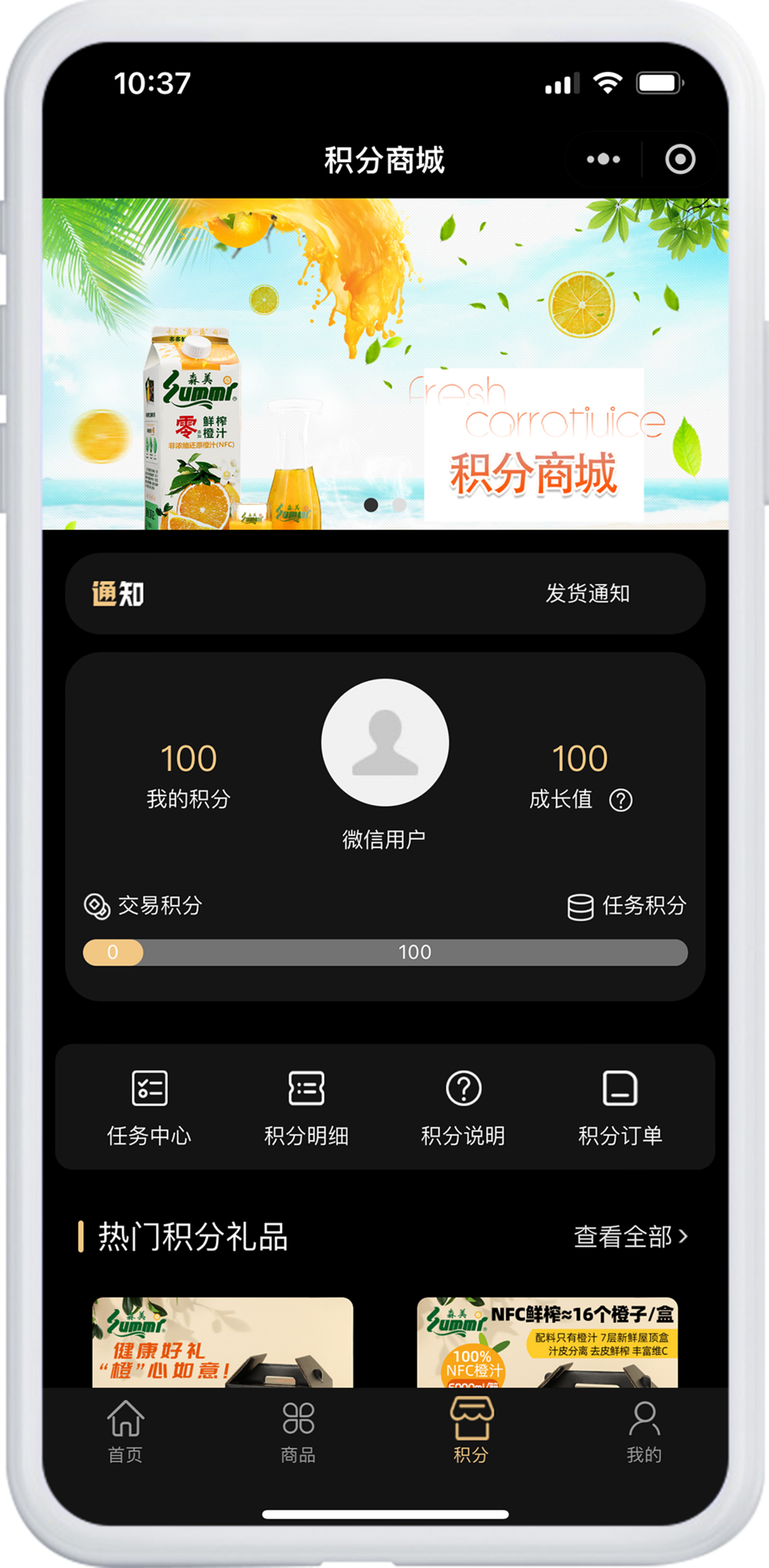View 积分明细 points details

[307, 1107]
